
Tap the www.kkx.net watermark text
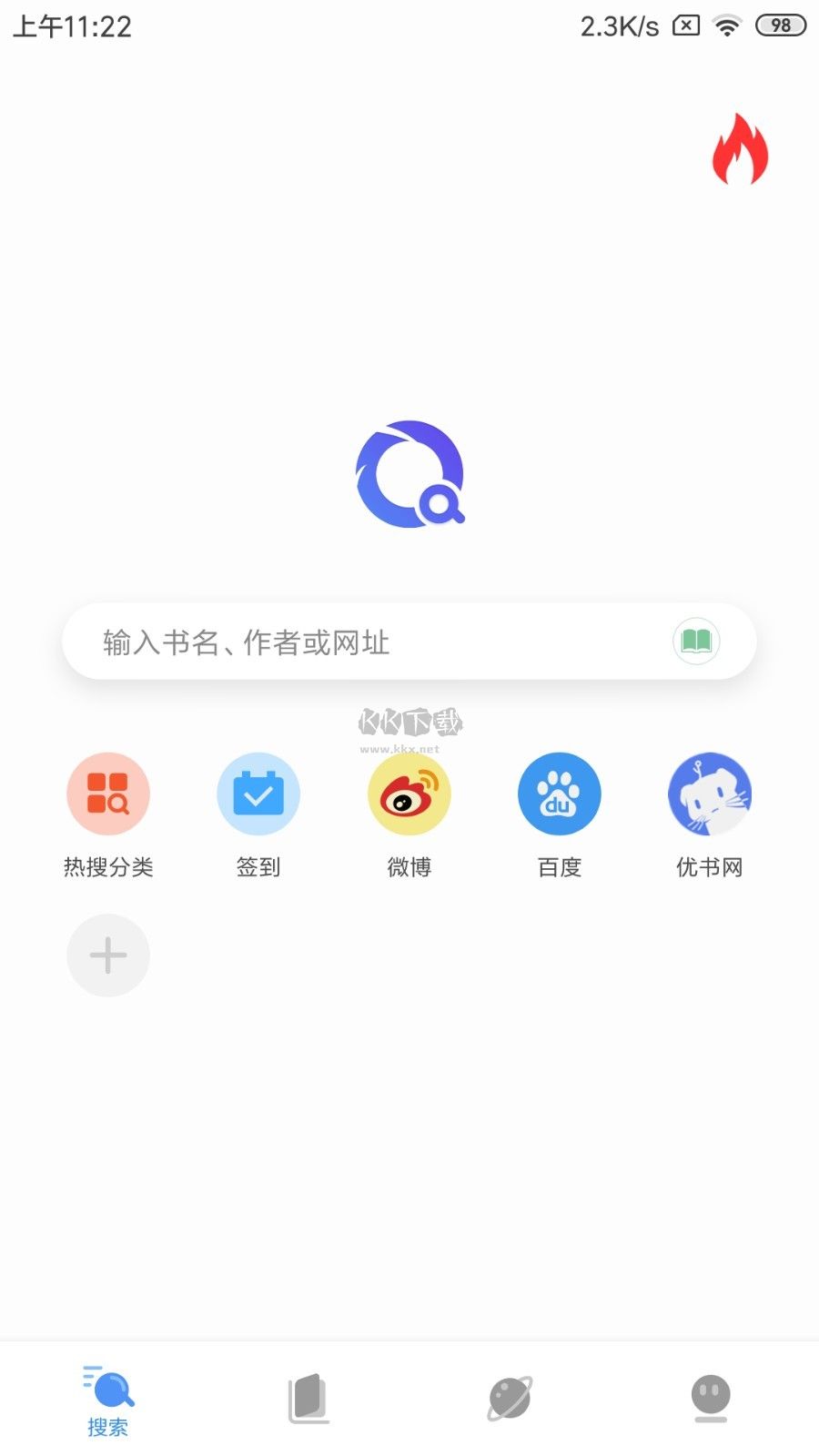point(400,748)
